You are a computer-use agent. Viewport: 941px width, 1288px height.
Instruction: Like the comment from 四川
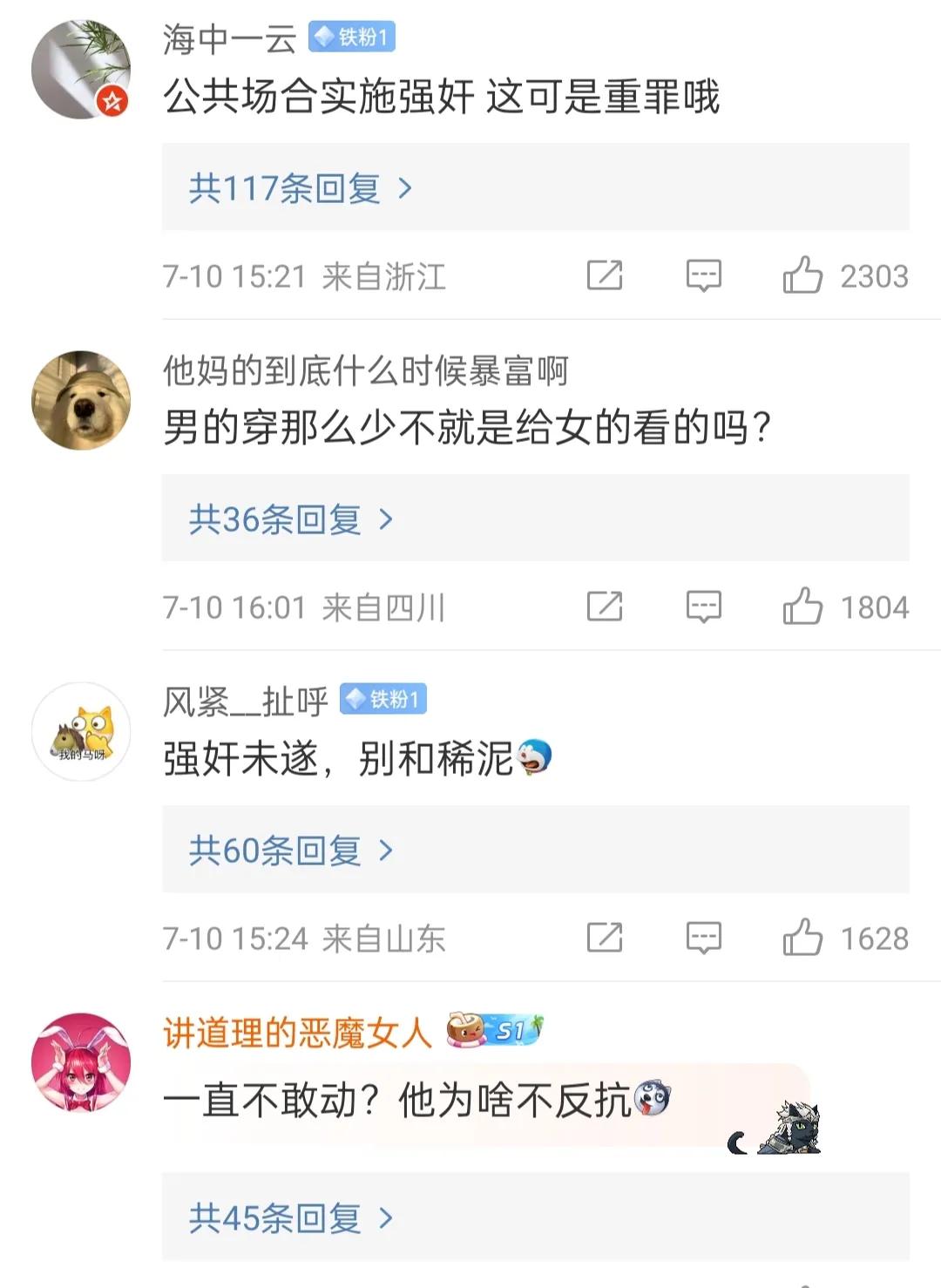802,607
